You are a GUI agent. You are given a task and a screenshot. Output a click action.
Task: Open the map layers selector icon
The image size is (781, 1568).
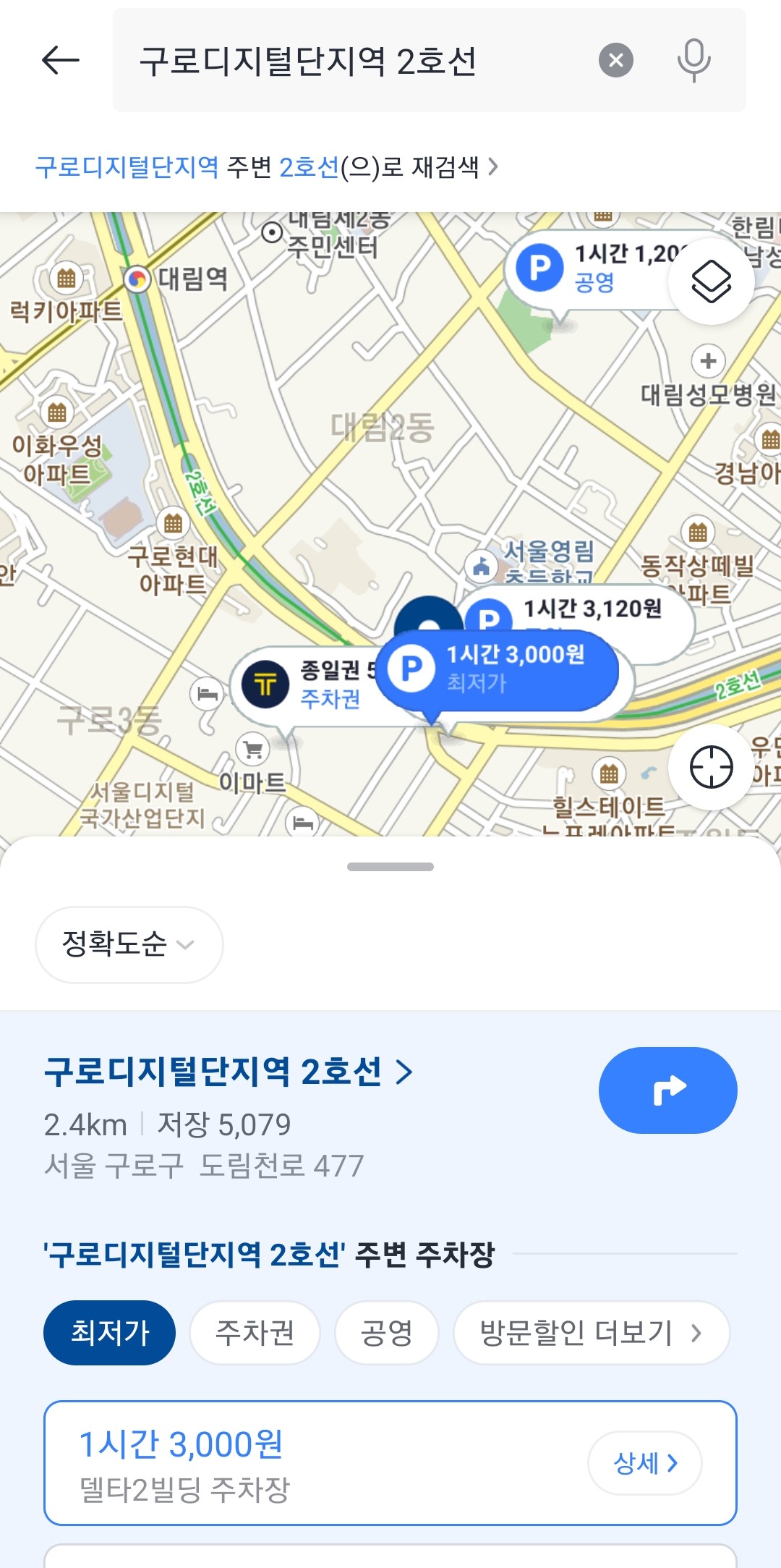712,281
